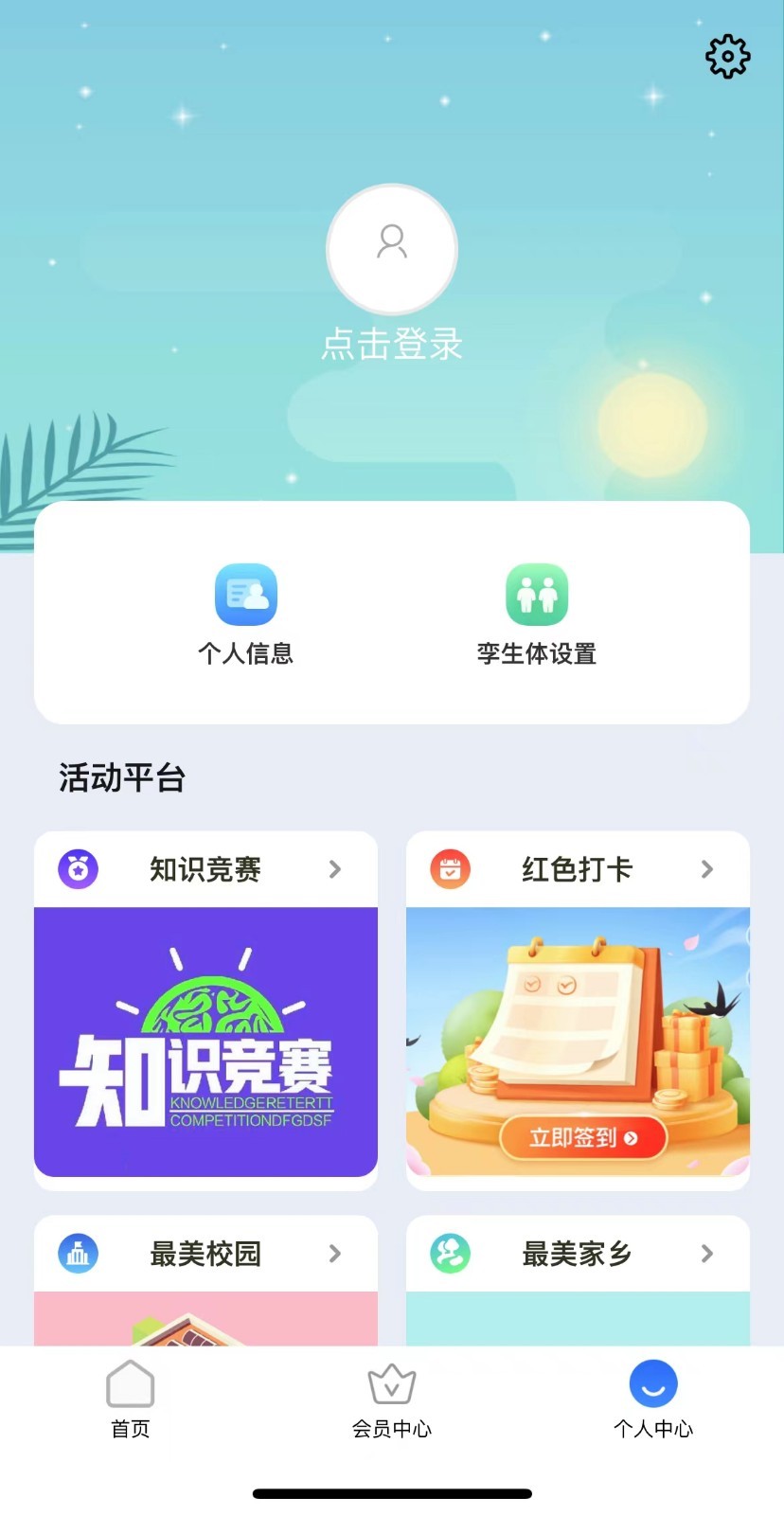Select the 红色打卡 calendar icon

pyautogui.click(x=450, y=869)
